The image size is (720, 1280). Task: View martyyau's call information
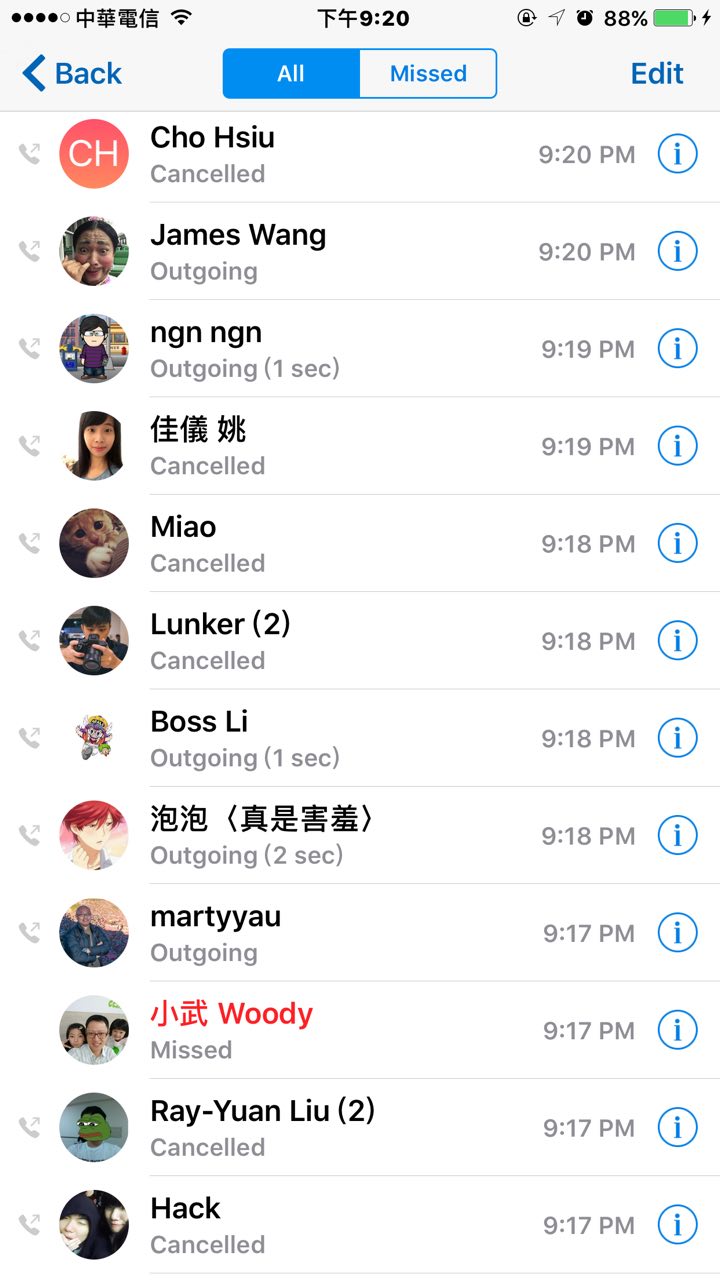coord(677,933)
